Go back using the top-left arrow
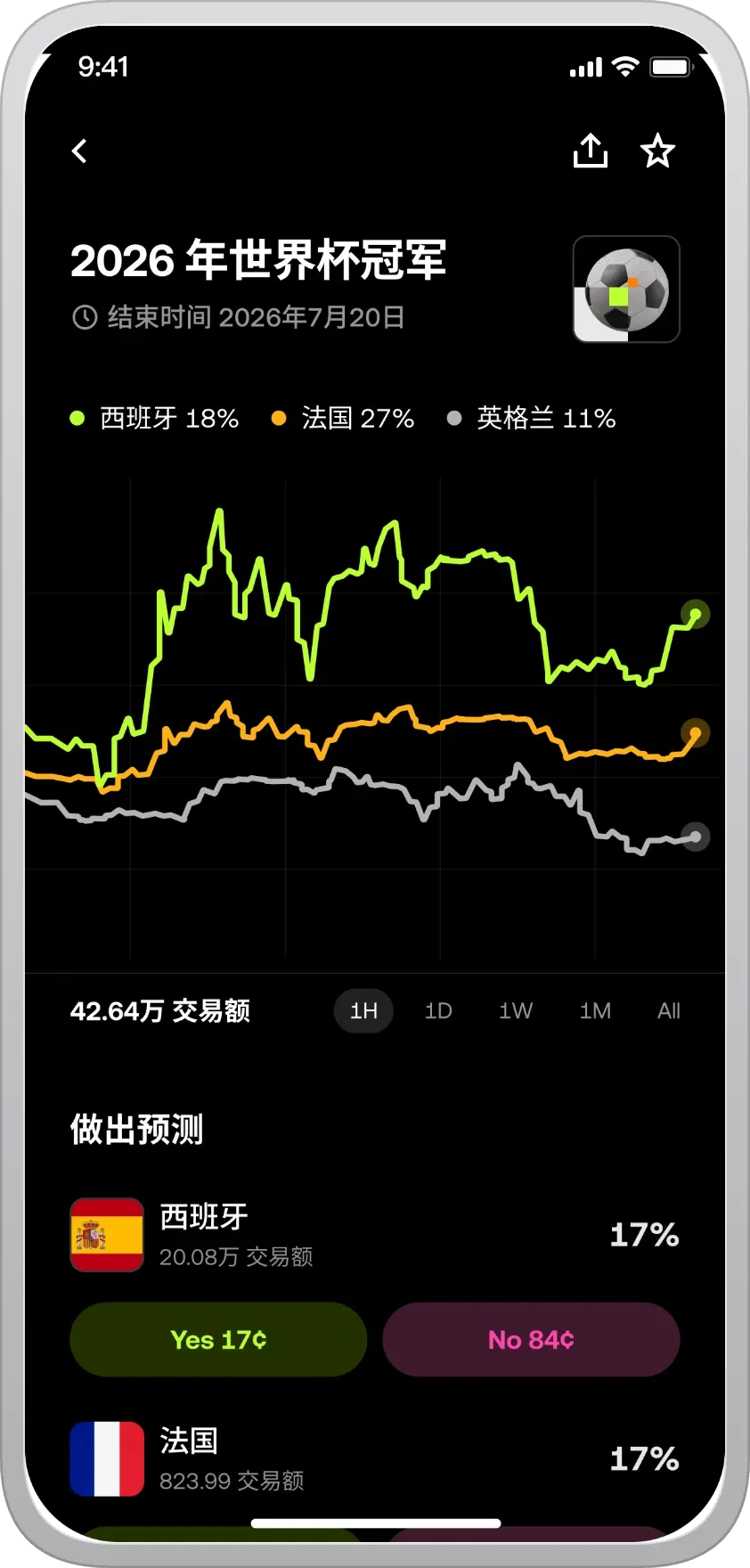 (80, 151)
